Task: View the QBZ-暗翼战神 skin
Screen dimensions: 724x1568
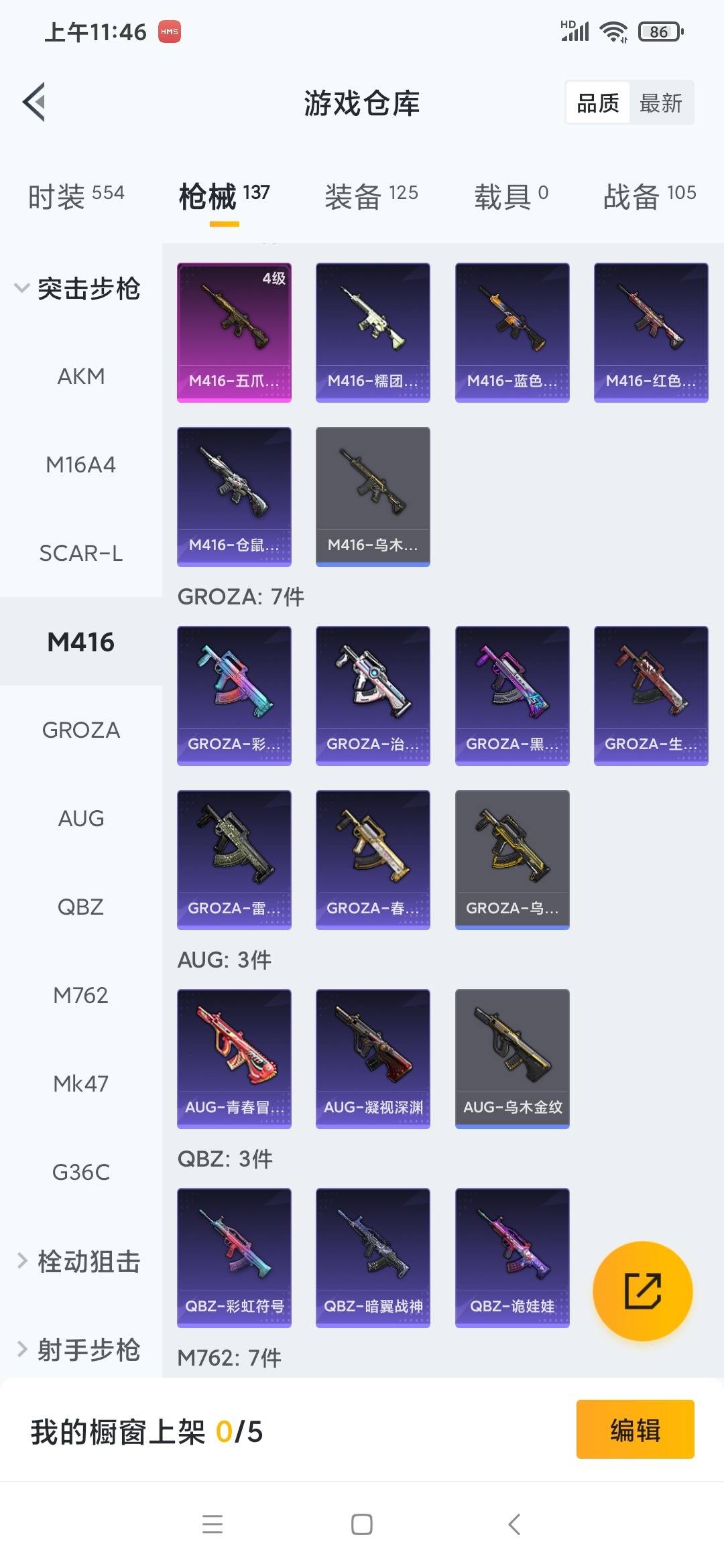Action: [x=373, y=1258]
